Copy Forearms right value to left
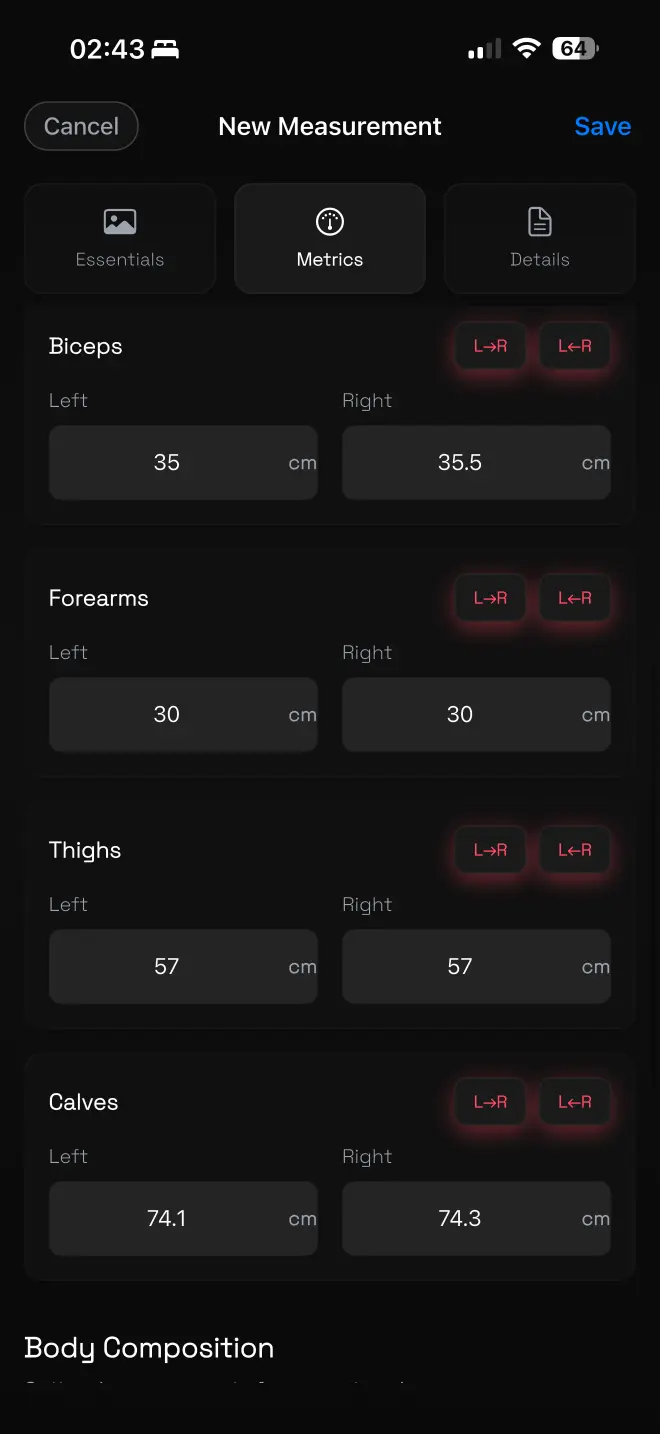This screenshot has height=1434, width=660. 575,599
